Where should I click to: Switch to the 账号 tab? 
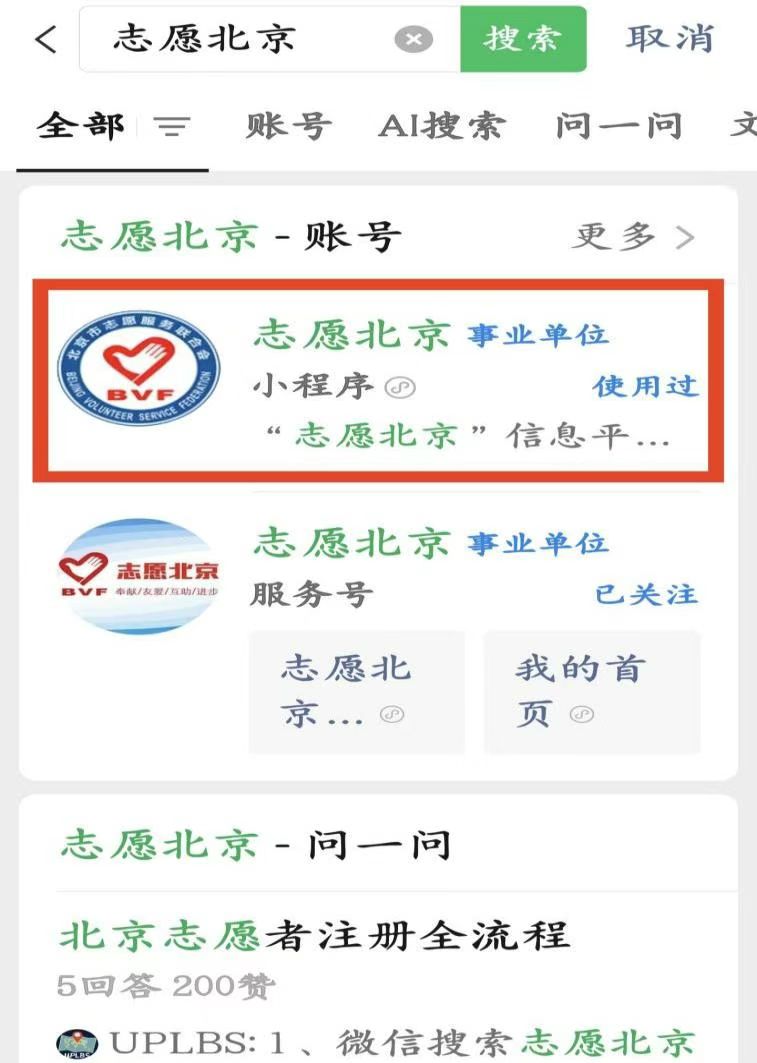(x=288, y=127)
